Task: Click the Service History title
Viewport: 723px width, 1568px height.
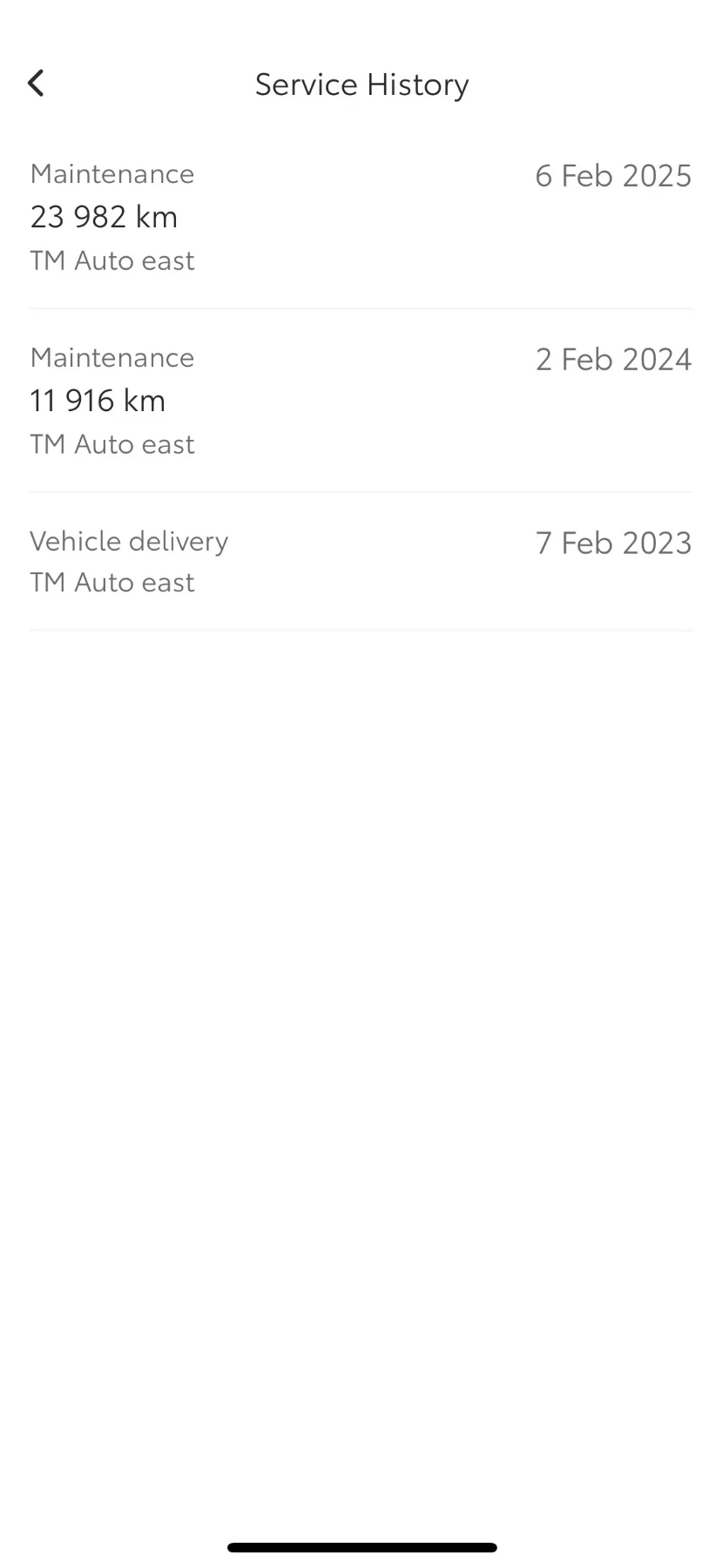Action: click(361, 84)
